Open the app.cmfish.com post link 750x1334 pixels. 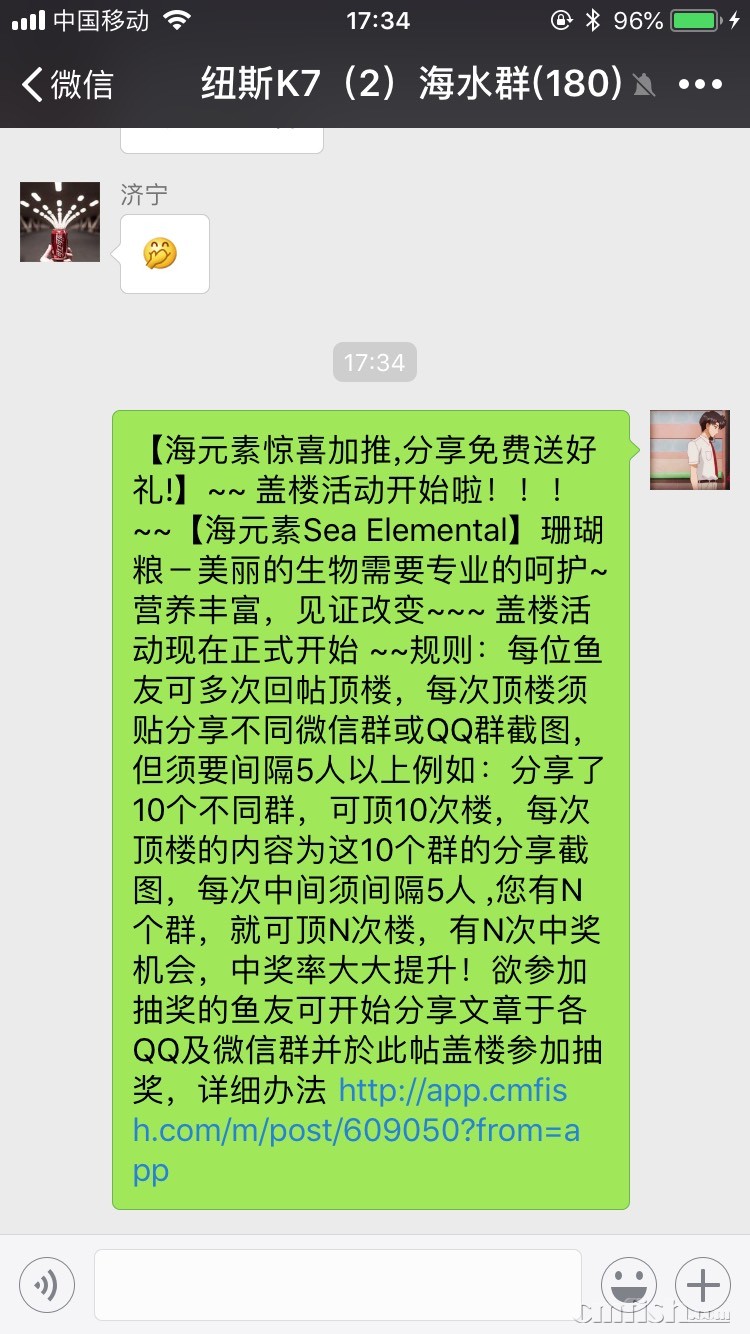356,1130
